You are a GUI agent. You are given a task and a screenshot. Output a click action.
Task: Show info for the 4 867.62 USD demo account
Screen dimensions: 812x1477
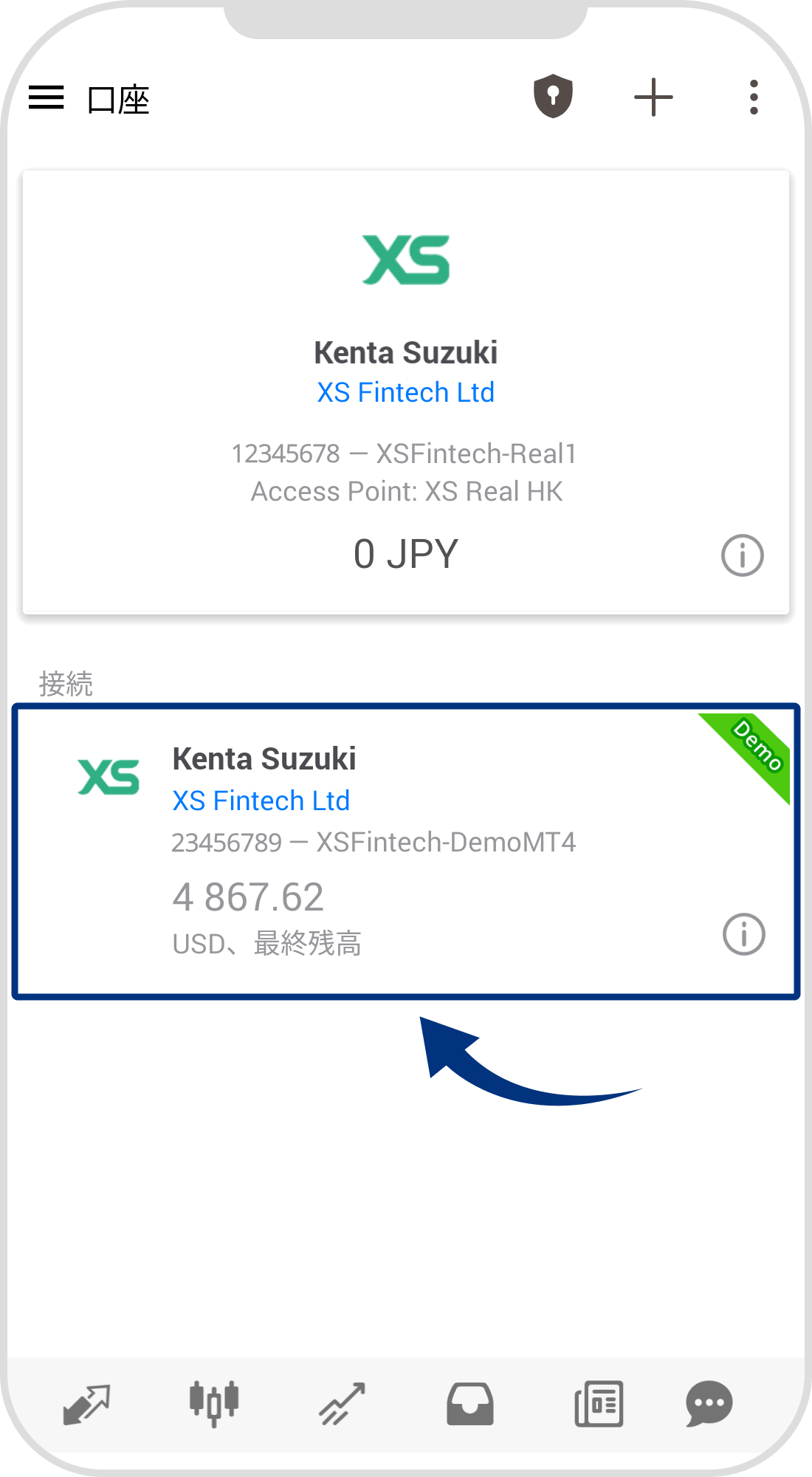[743, 934]
